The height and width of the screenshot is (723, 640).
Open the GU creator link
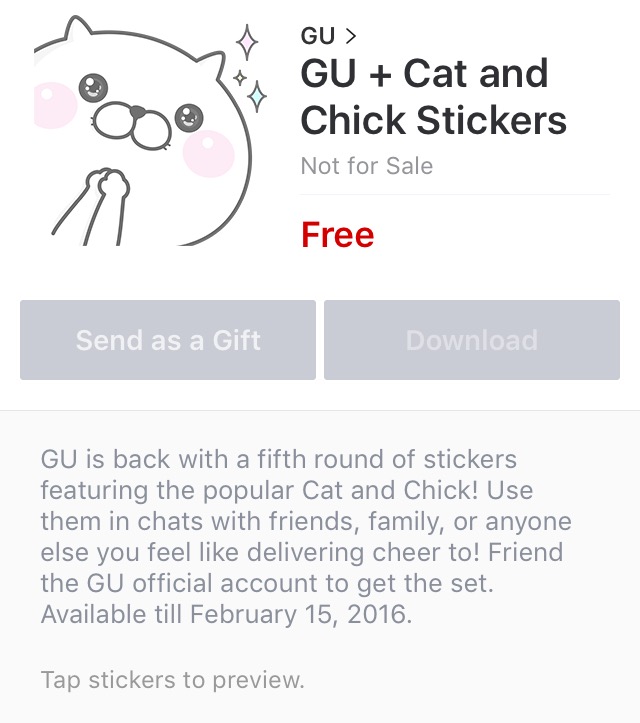327,37
